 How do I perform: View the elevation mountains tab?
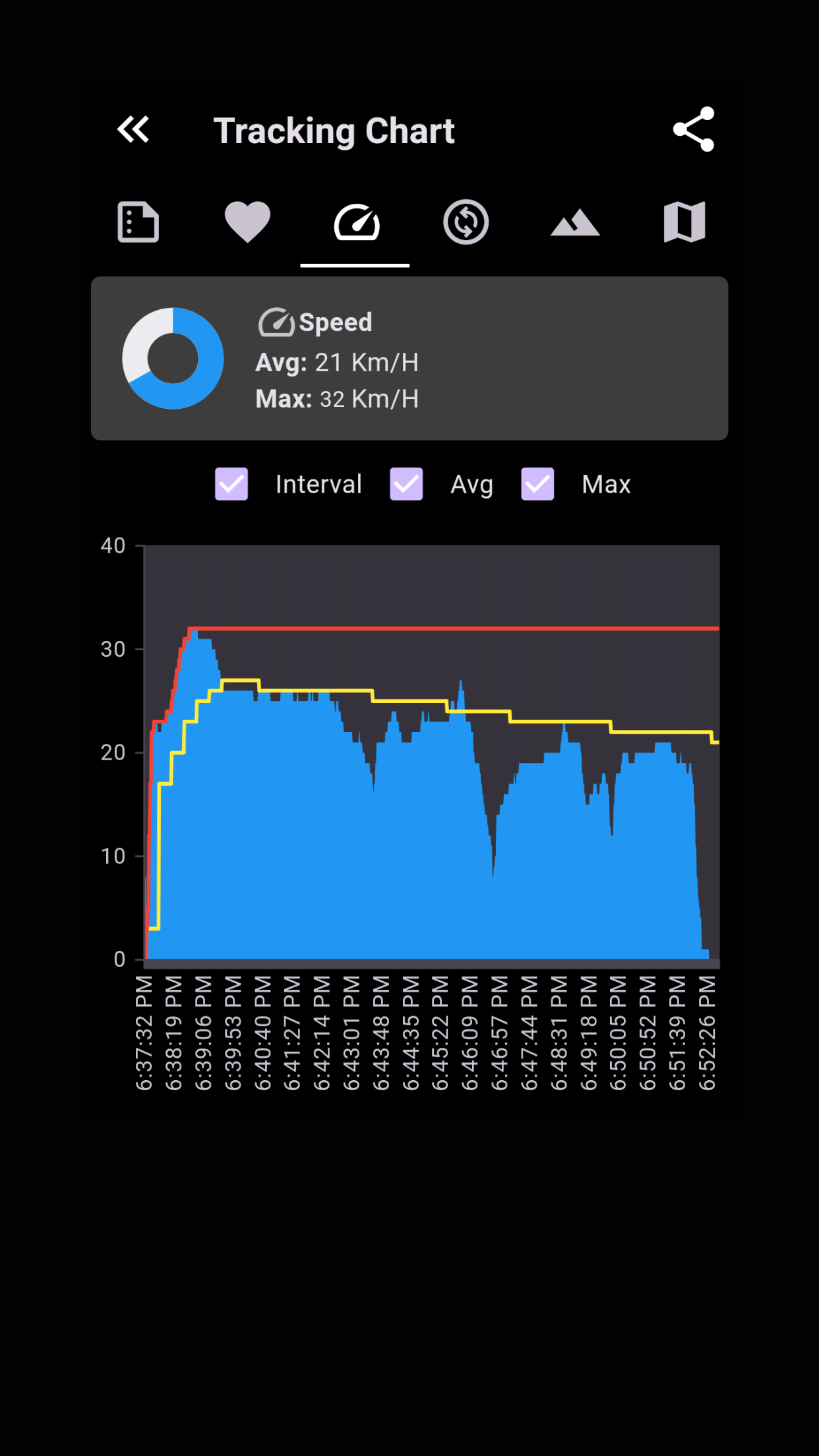coord(575,222)
